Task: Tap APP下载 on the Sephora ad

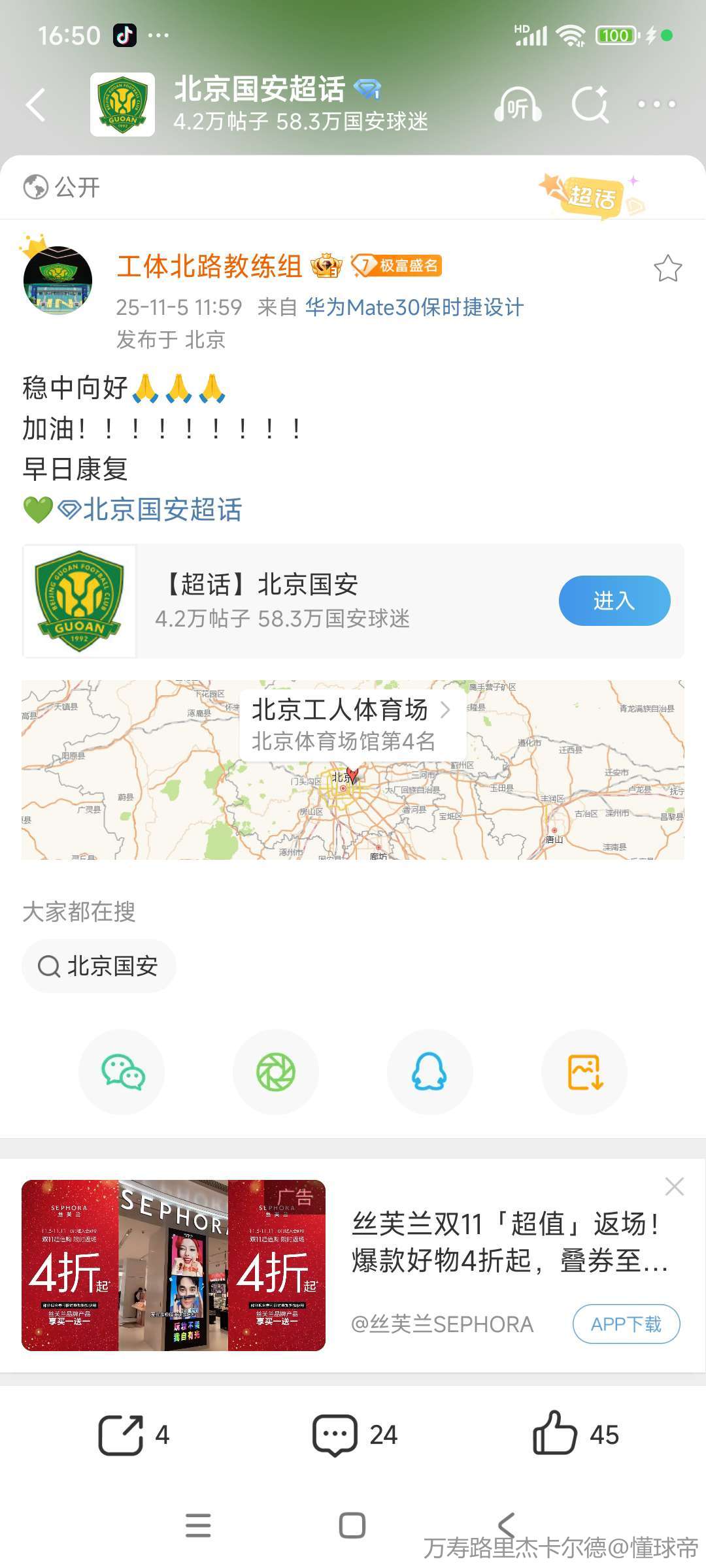Action: pos(626,1324)
